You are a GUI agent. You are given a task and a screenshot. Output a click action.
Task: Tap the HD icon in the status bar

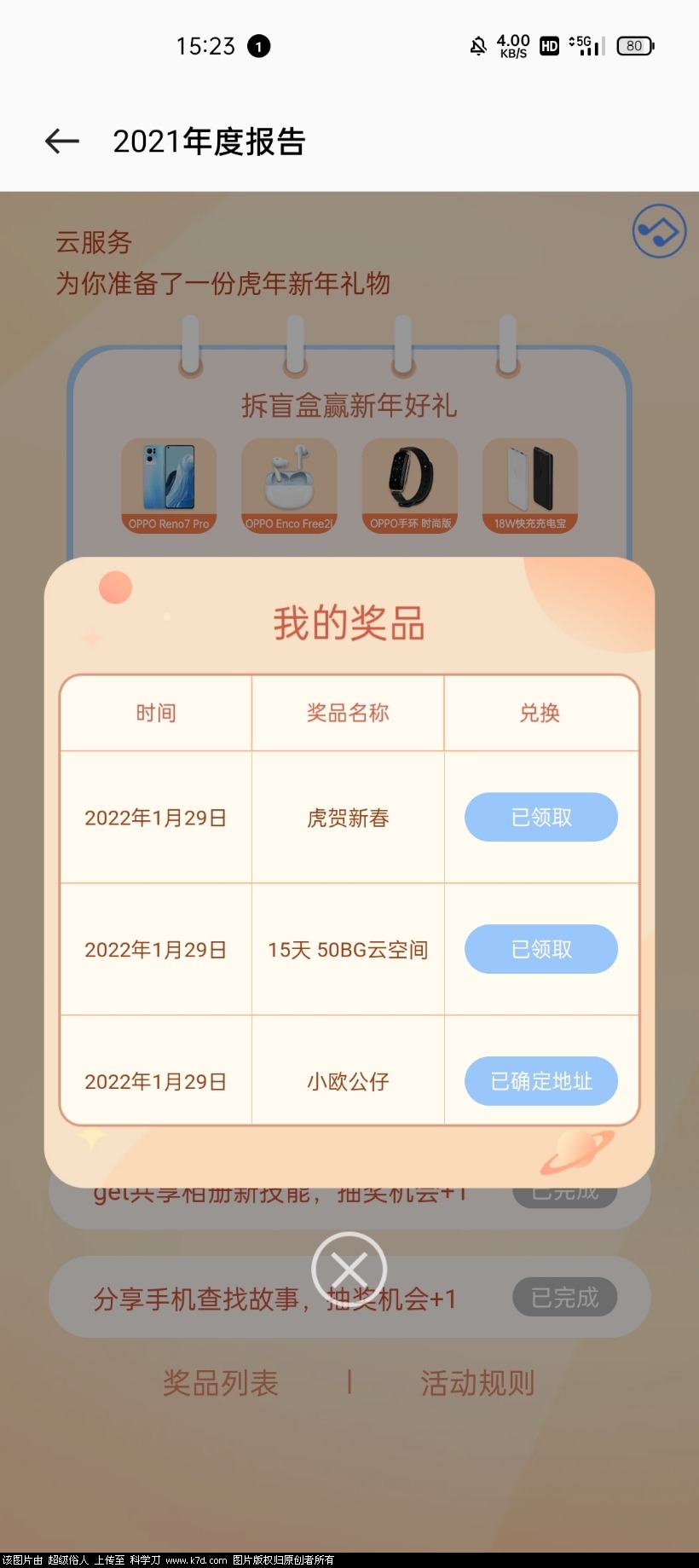548,45
